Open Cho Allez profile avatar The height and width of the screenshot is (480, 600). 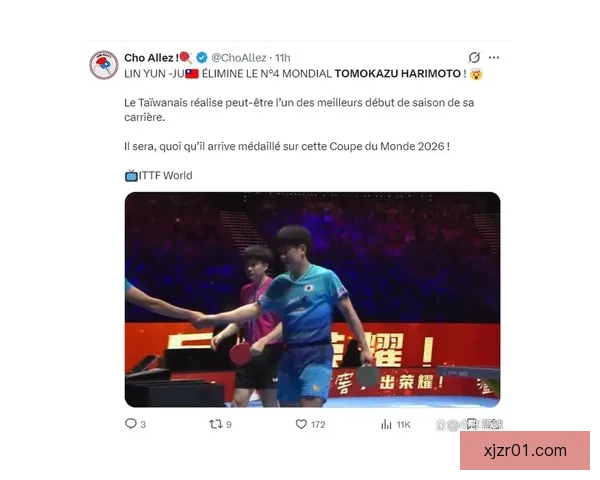(x=104, y=66)
